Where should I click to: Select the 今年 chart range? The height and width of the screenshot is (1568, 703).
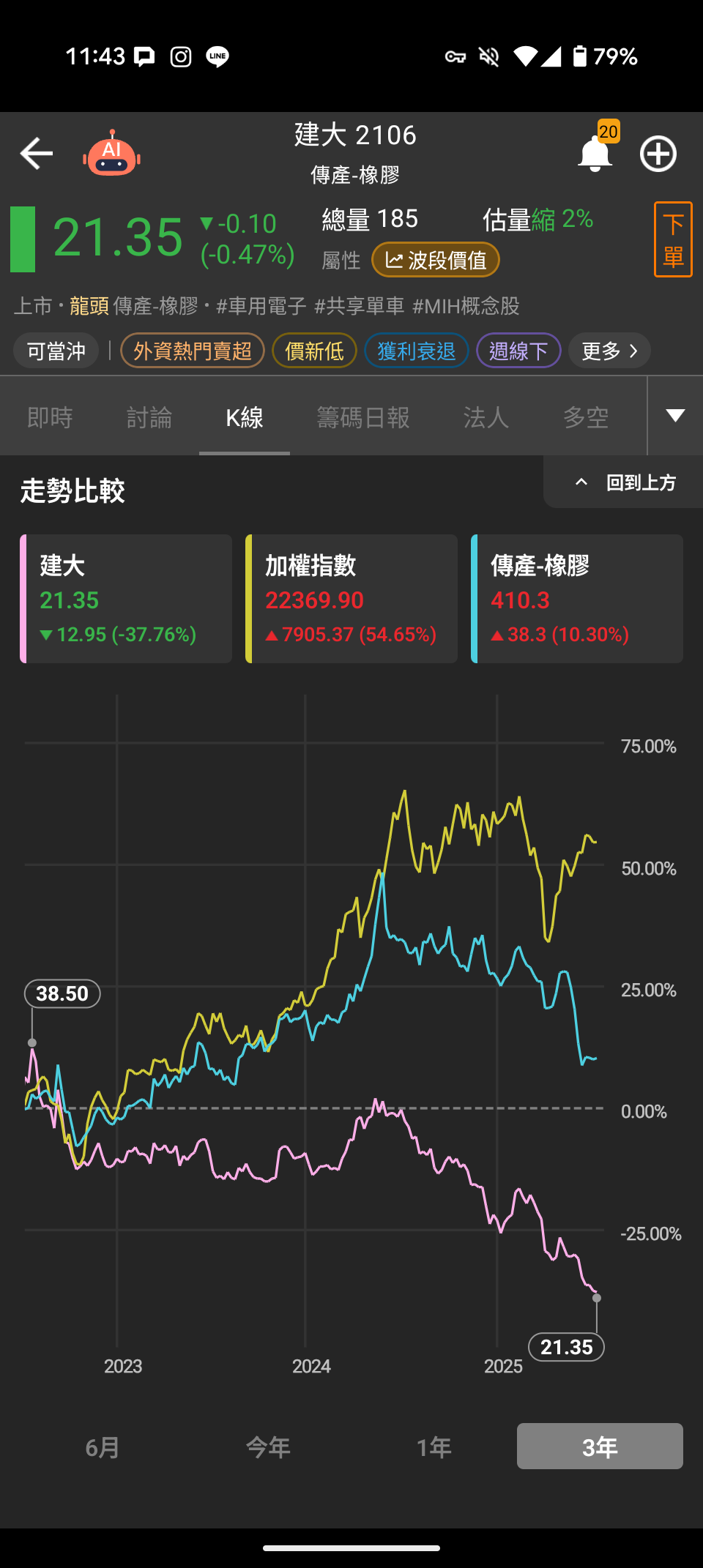[x=268, y=1446]
